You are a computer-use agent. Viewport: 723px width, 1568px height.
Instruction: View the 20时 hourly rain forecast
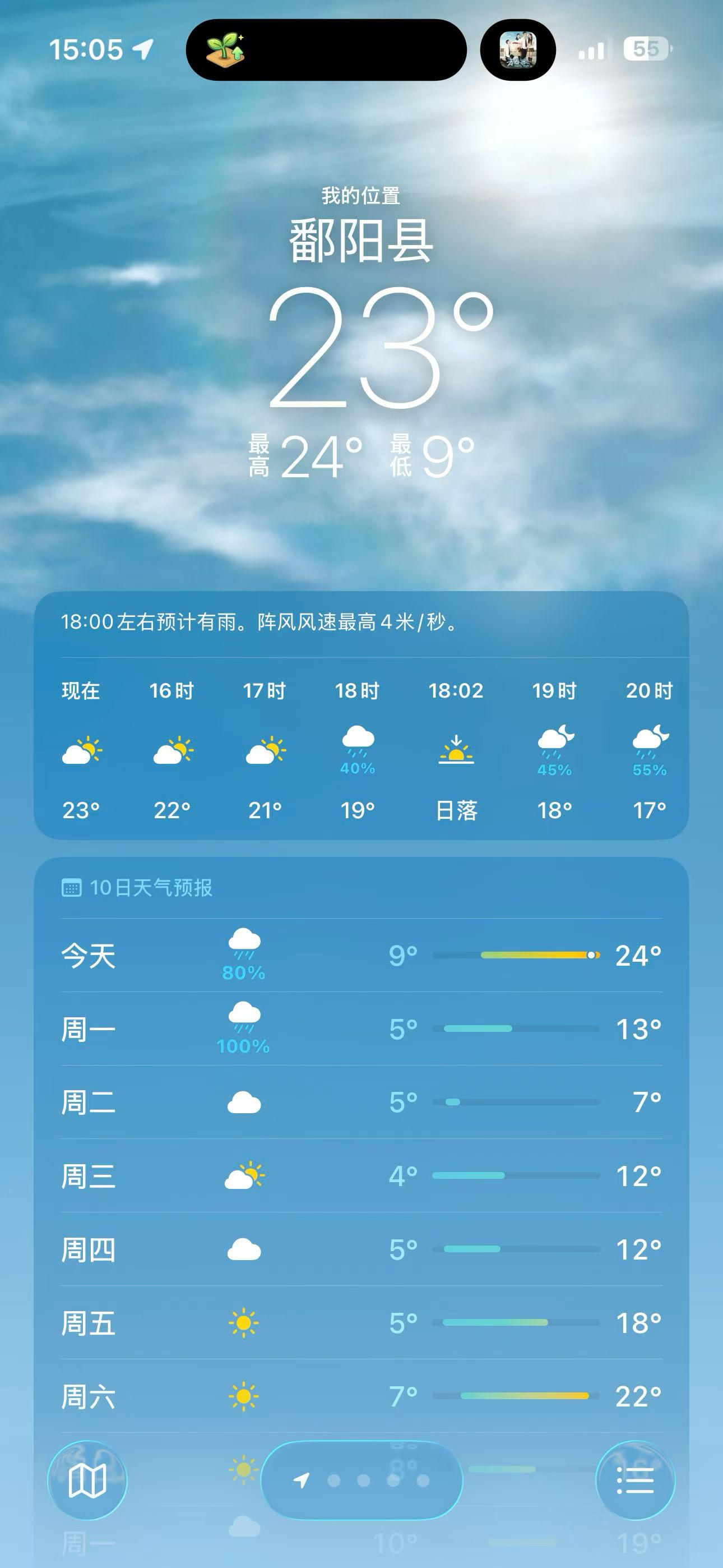point(650,750)
